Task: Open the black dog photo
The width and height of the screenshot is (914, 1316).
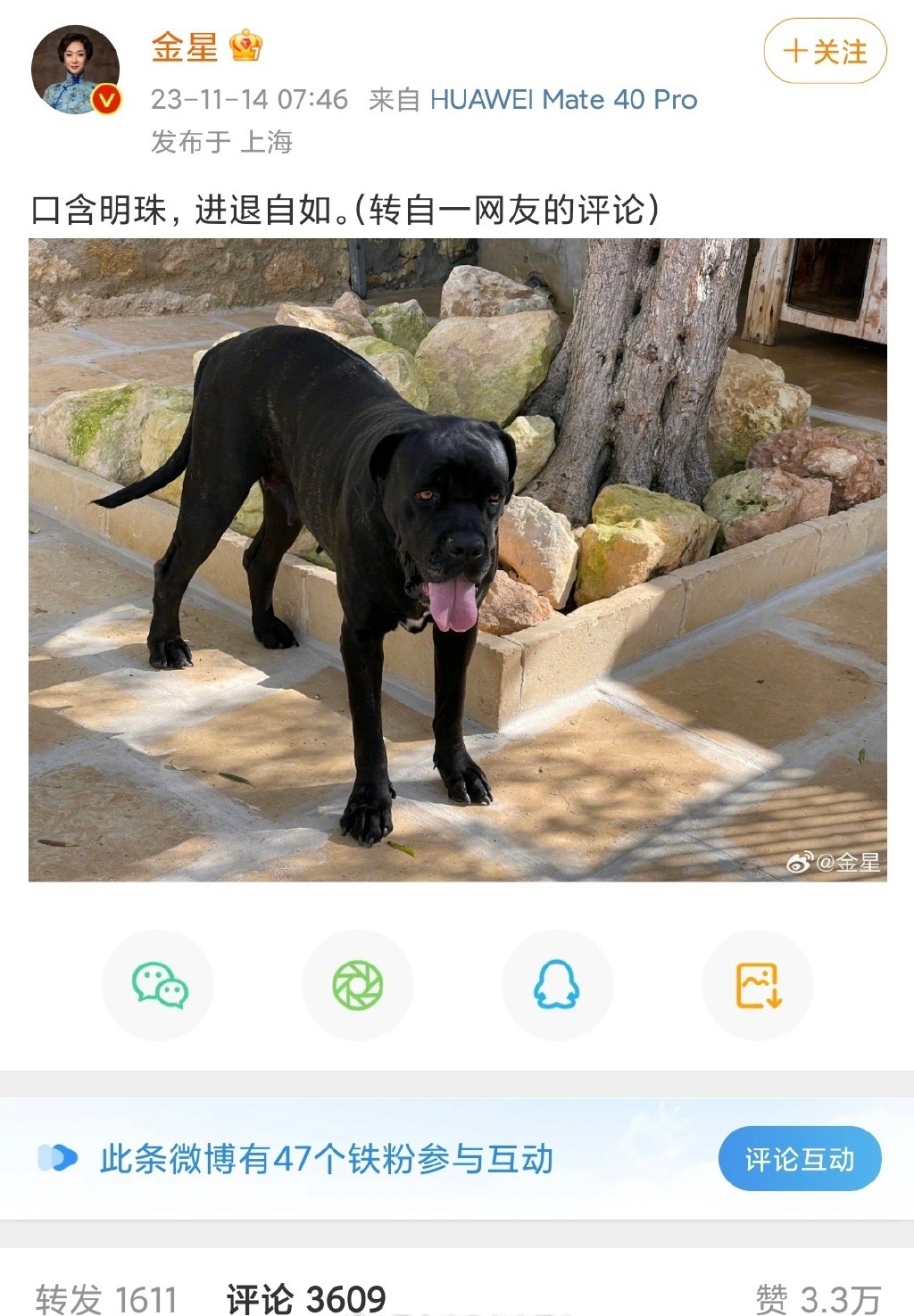Action: pyautogui.click(x=457, y=559)
